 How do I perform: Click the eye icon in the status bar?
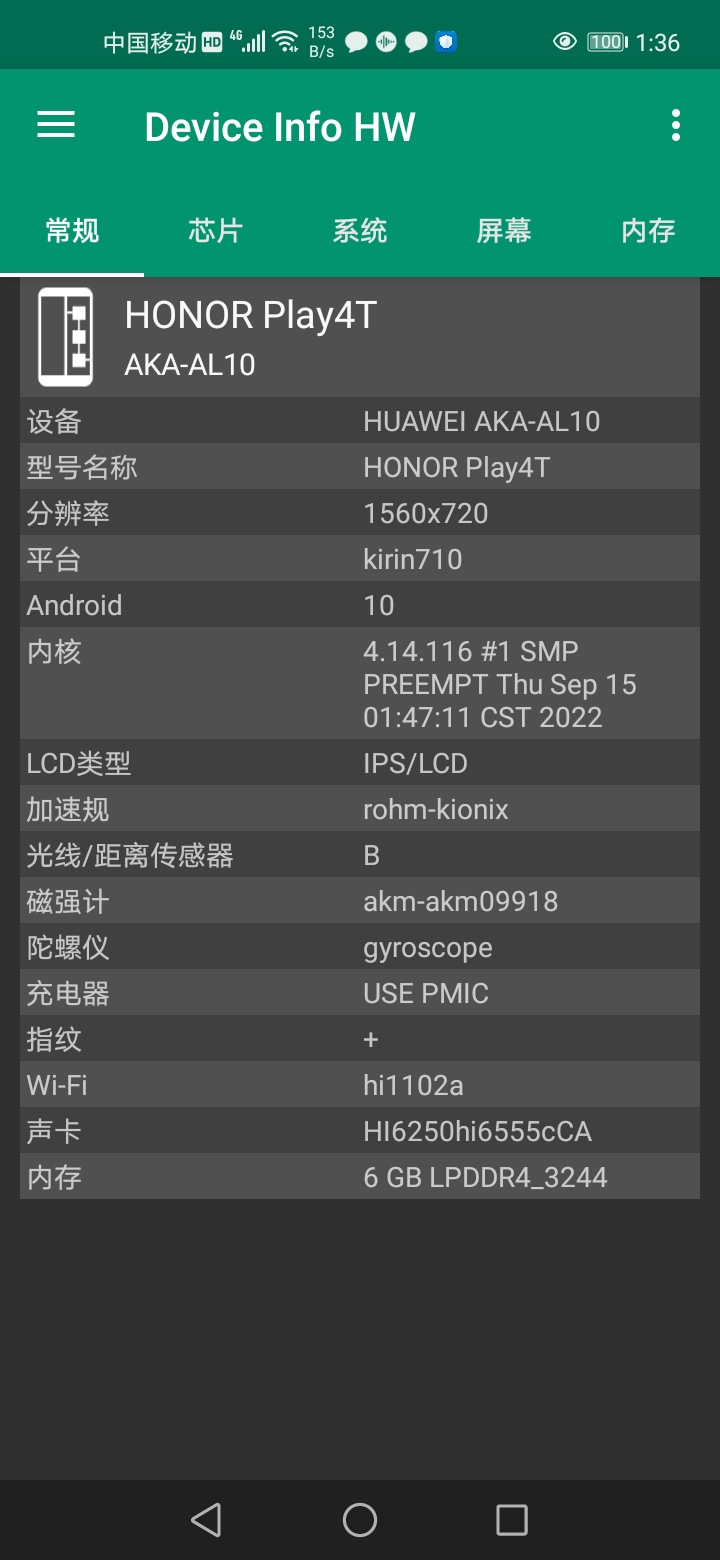click(x=565, y=40)
